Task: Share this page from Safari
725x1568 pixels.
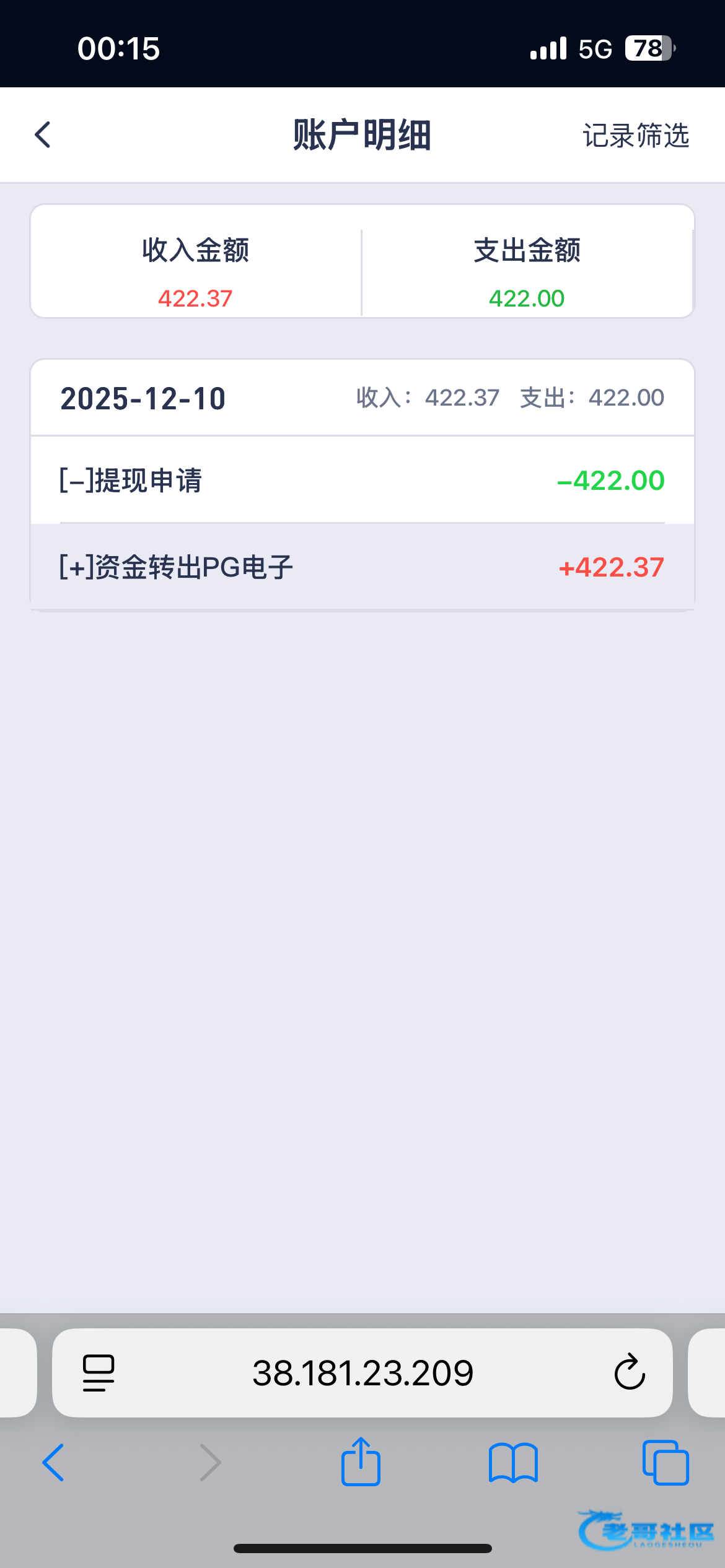Action: (361, 1463)
